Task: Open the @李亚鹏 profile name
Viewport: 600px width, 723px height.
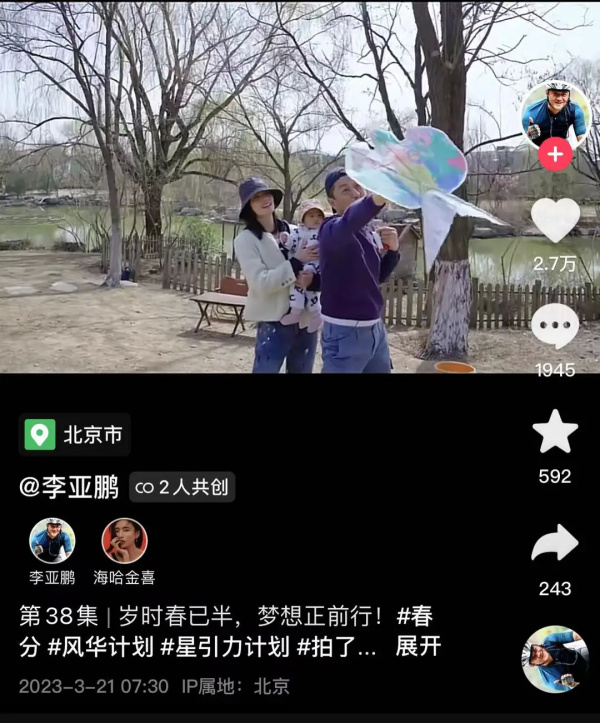Action: 69,488
